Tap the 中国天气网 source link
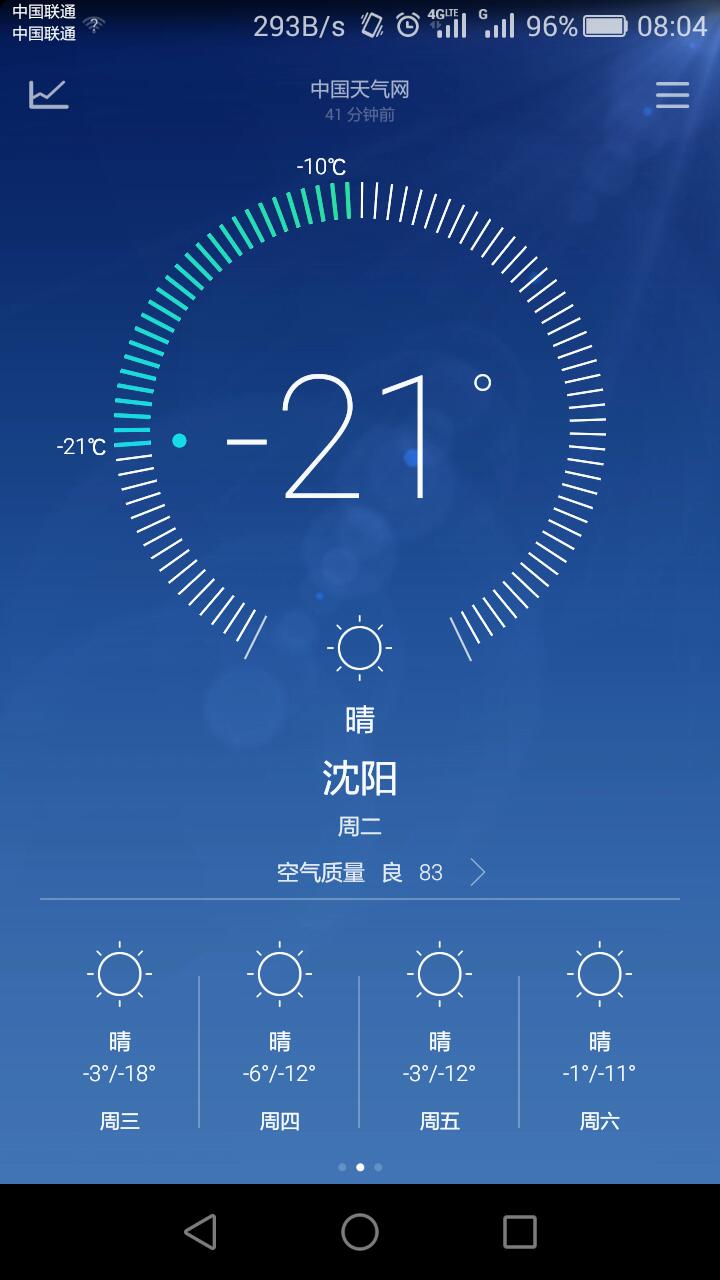Screen dimensions: 720x1280 click(x=360, y=90)
